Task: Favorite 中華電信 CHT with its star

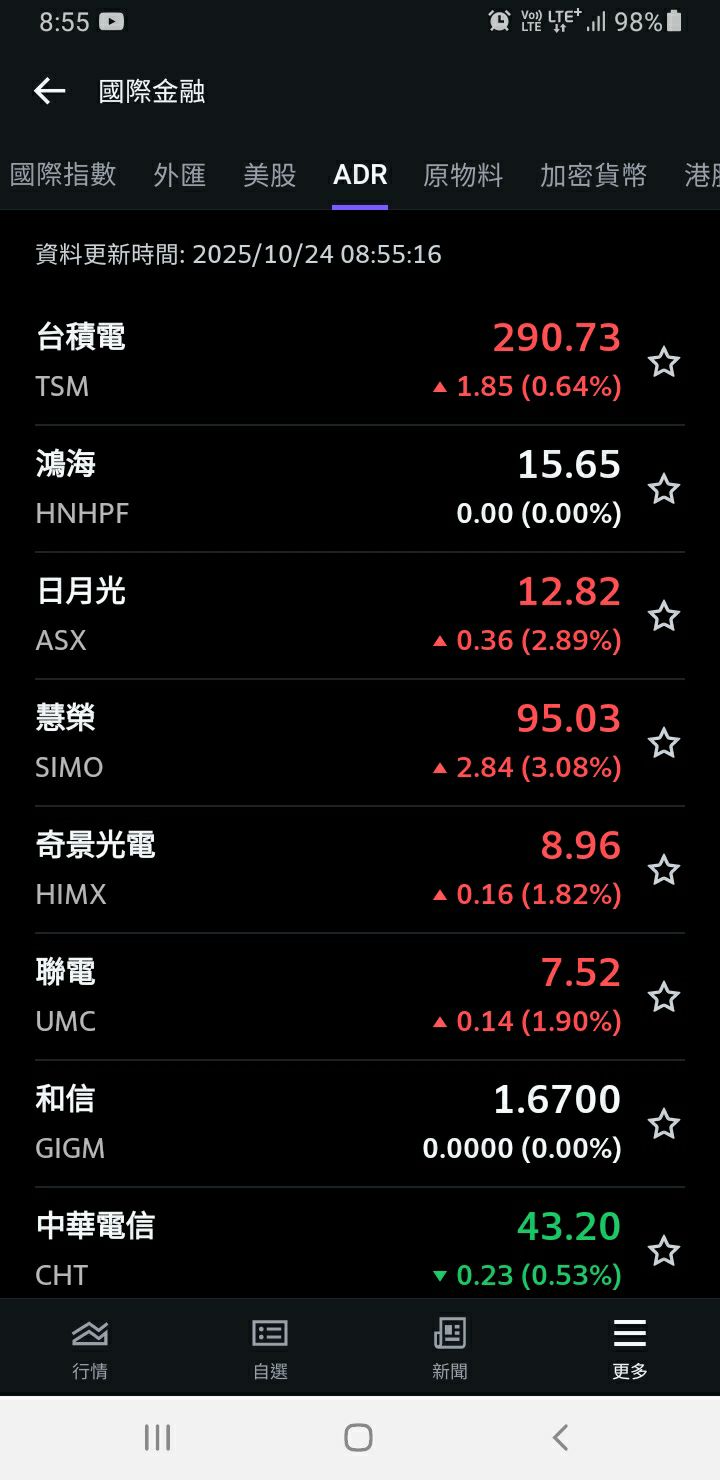Action: point(663,1251)
